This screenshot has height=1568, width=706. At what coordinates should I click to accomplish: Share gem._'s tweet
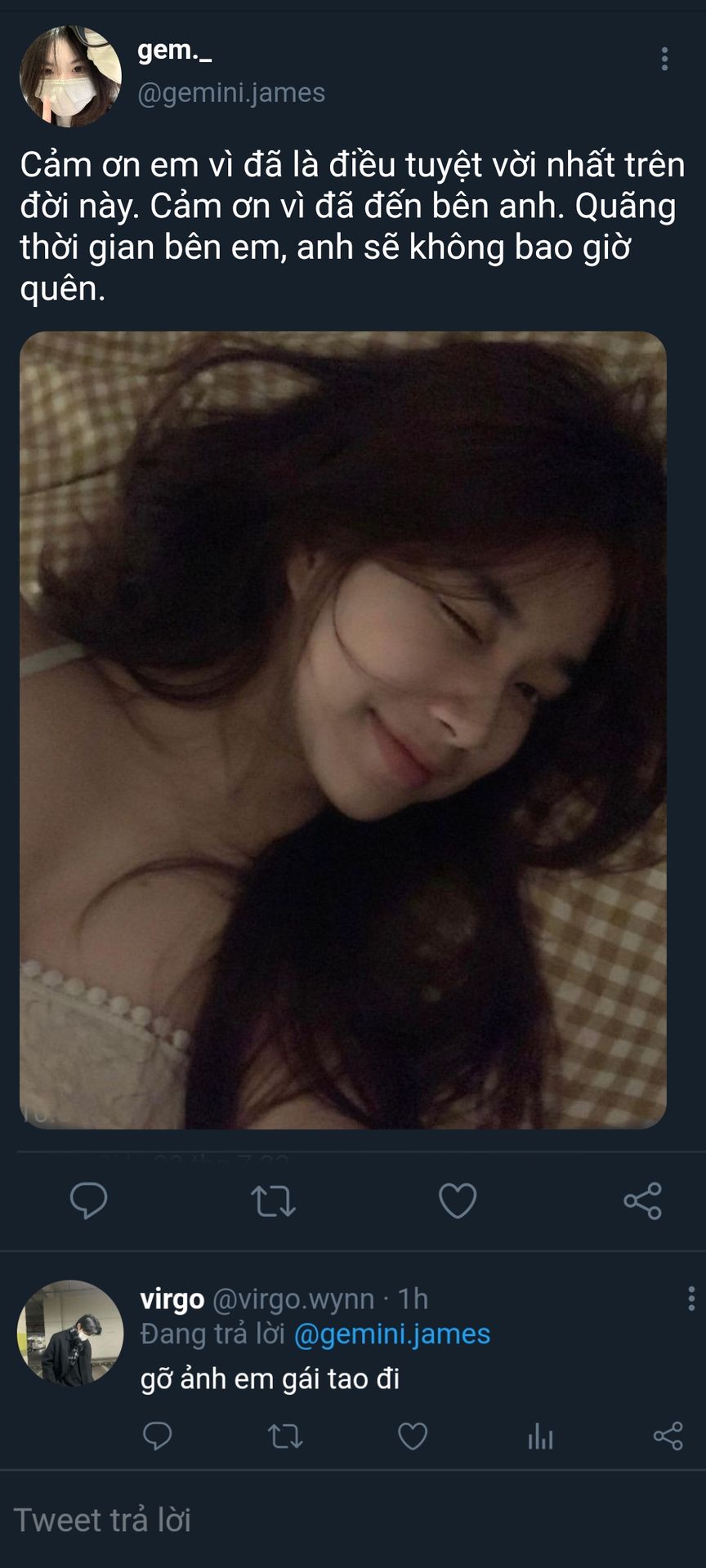pyautogui.click(x=642, y=1200)
